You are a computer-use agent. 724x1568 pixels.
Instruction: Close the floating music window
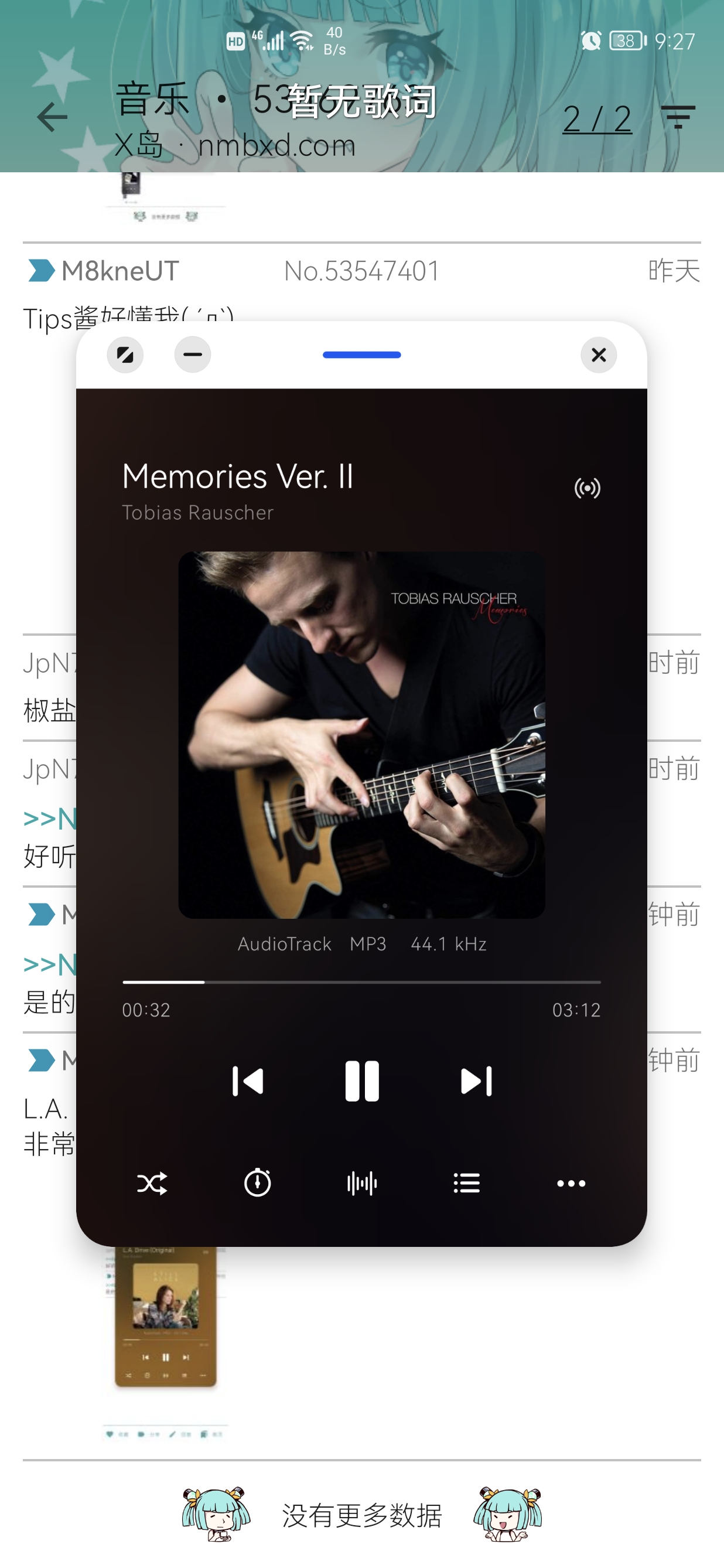(x=599, y=355)
